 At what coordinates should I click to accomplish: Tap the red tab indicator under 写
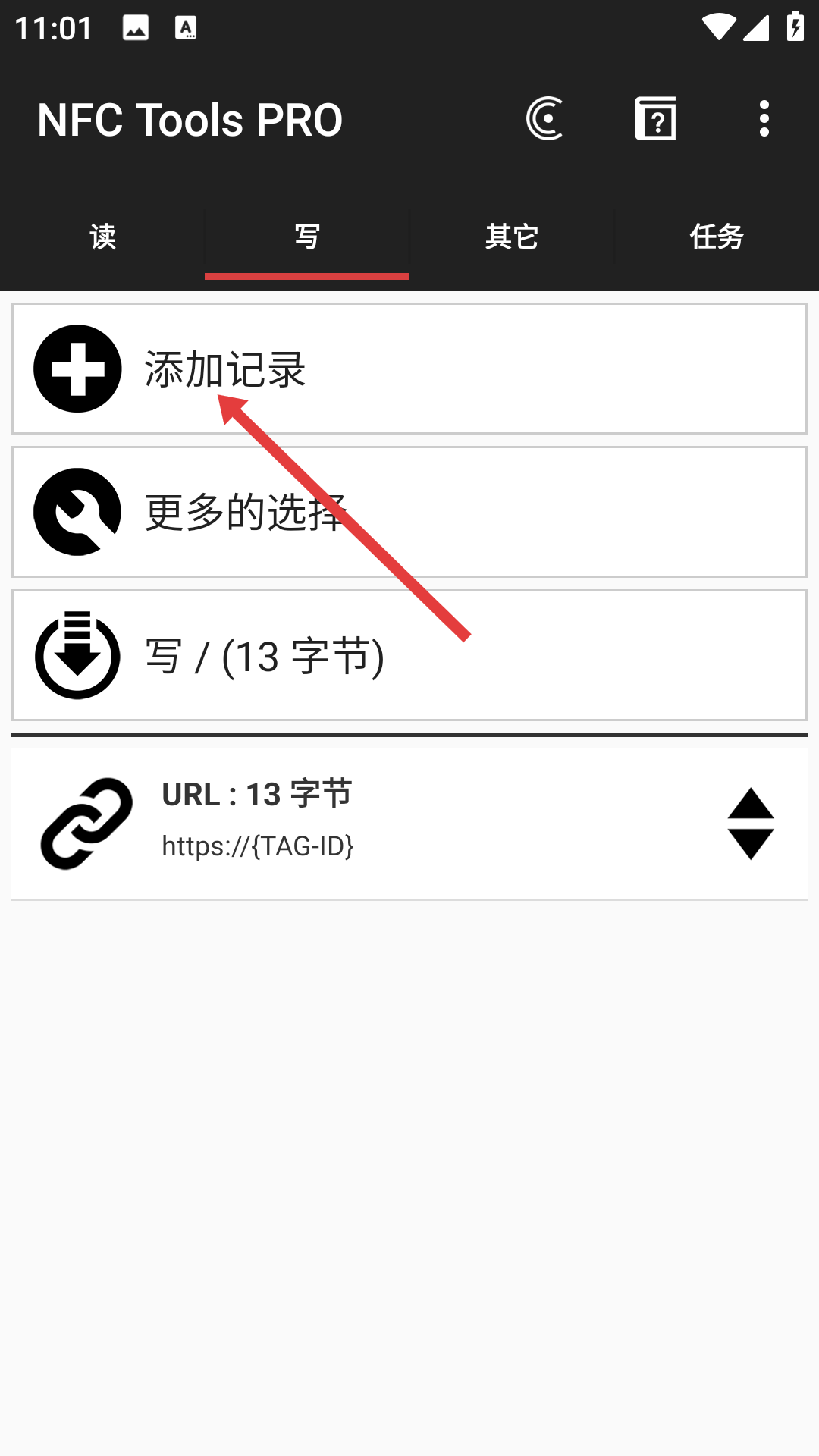click(x=306, y=278)
